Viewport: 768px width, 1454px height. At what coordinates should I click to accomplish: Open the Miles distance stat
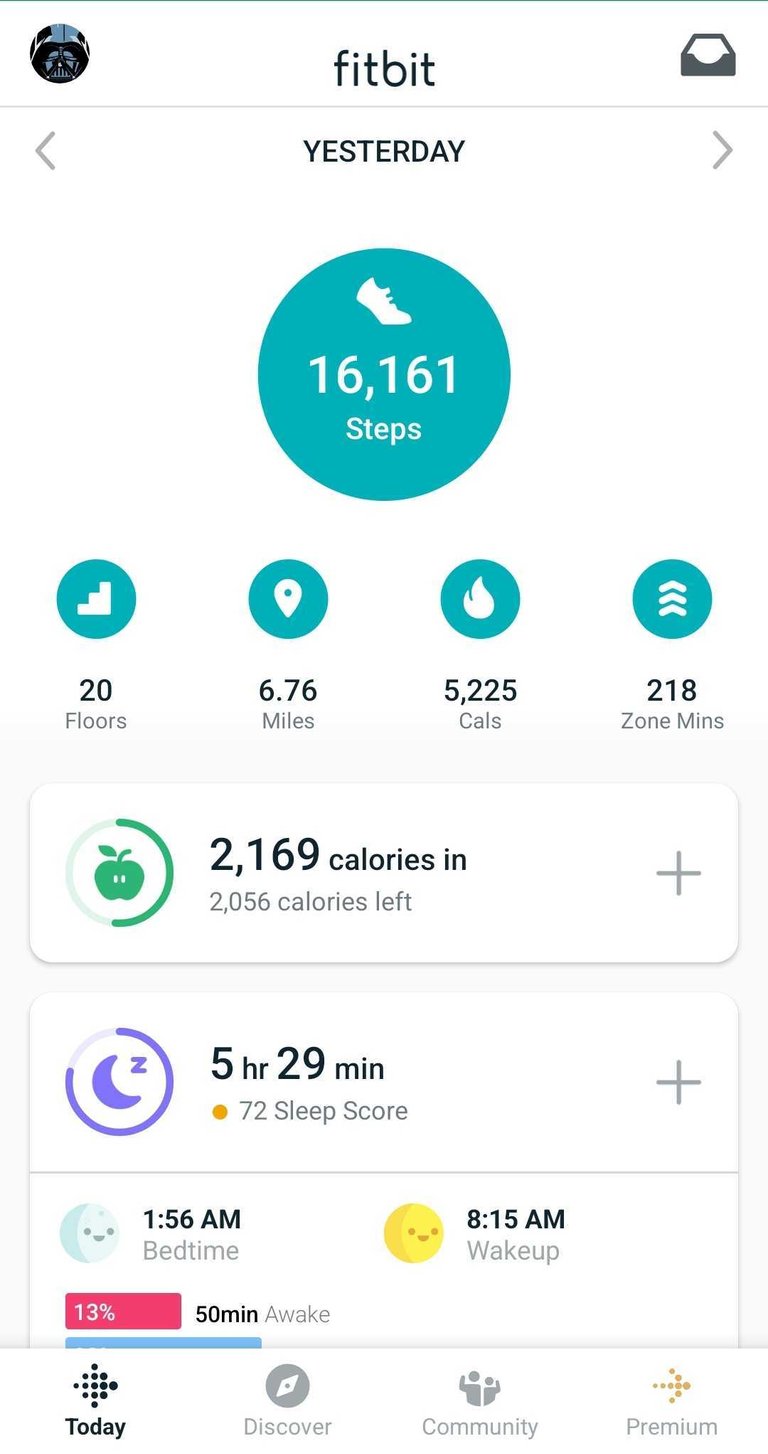(288, 600)
